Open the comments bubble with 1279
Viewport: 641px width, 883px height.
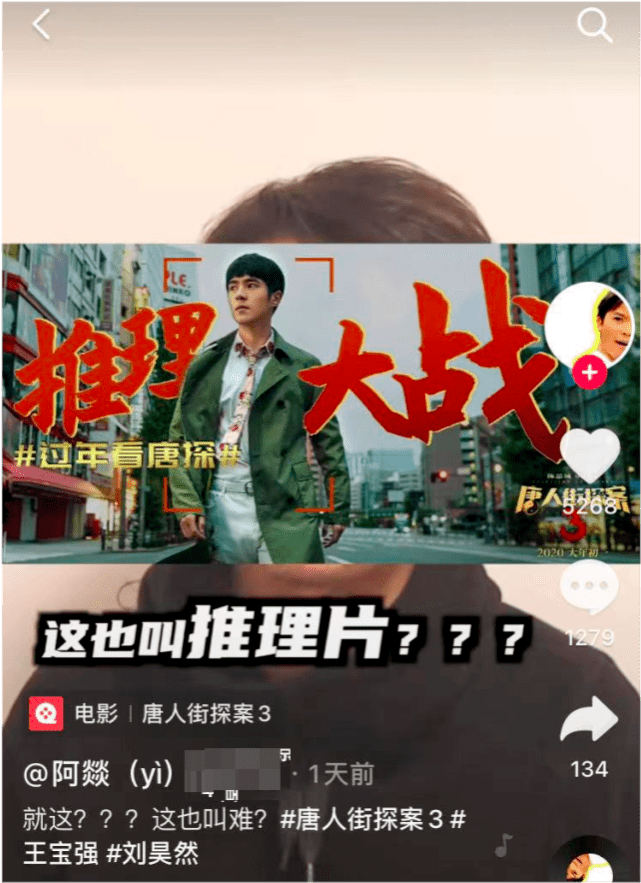(588, 588)
